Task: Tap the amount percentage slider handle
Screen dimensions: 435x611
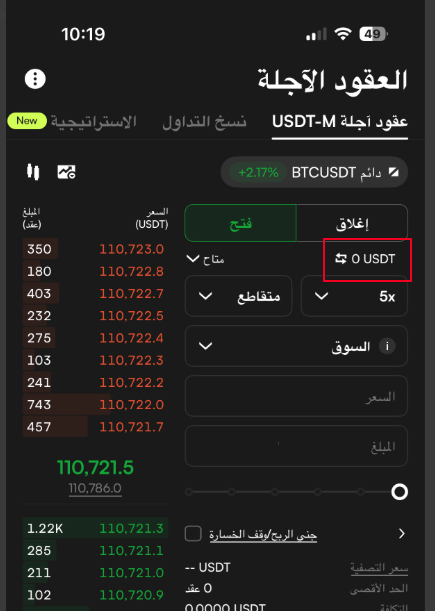Action: click(400, 492)
